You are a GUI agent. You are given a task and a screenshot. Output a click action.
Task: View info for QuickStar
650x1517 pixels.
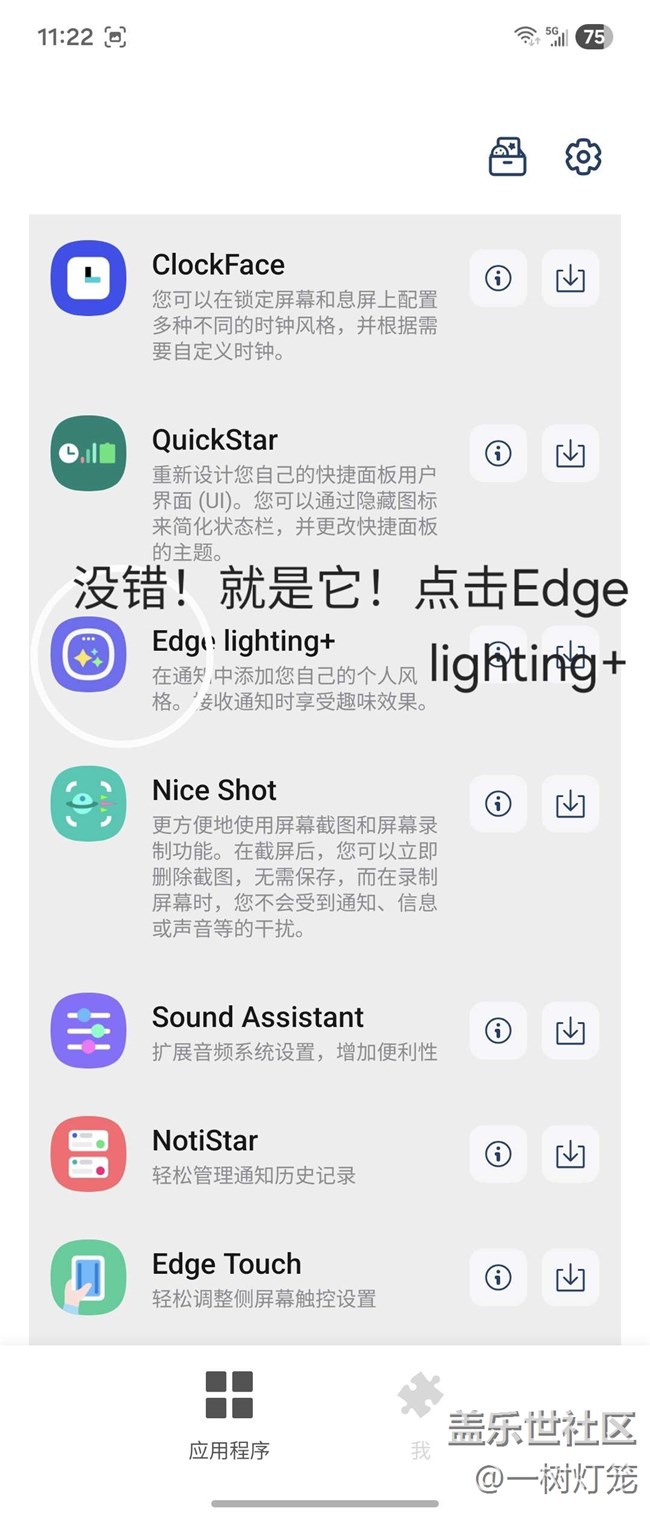[498, 453]
